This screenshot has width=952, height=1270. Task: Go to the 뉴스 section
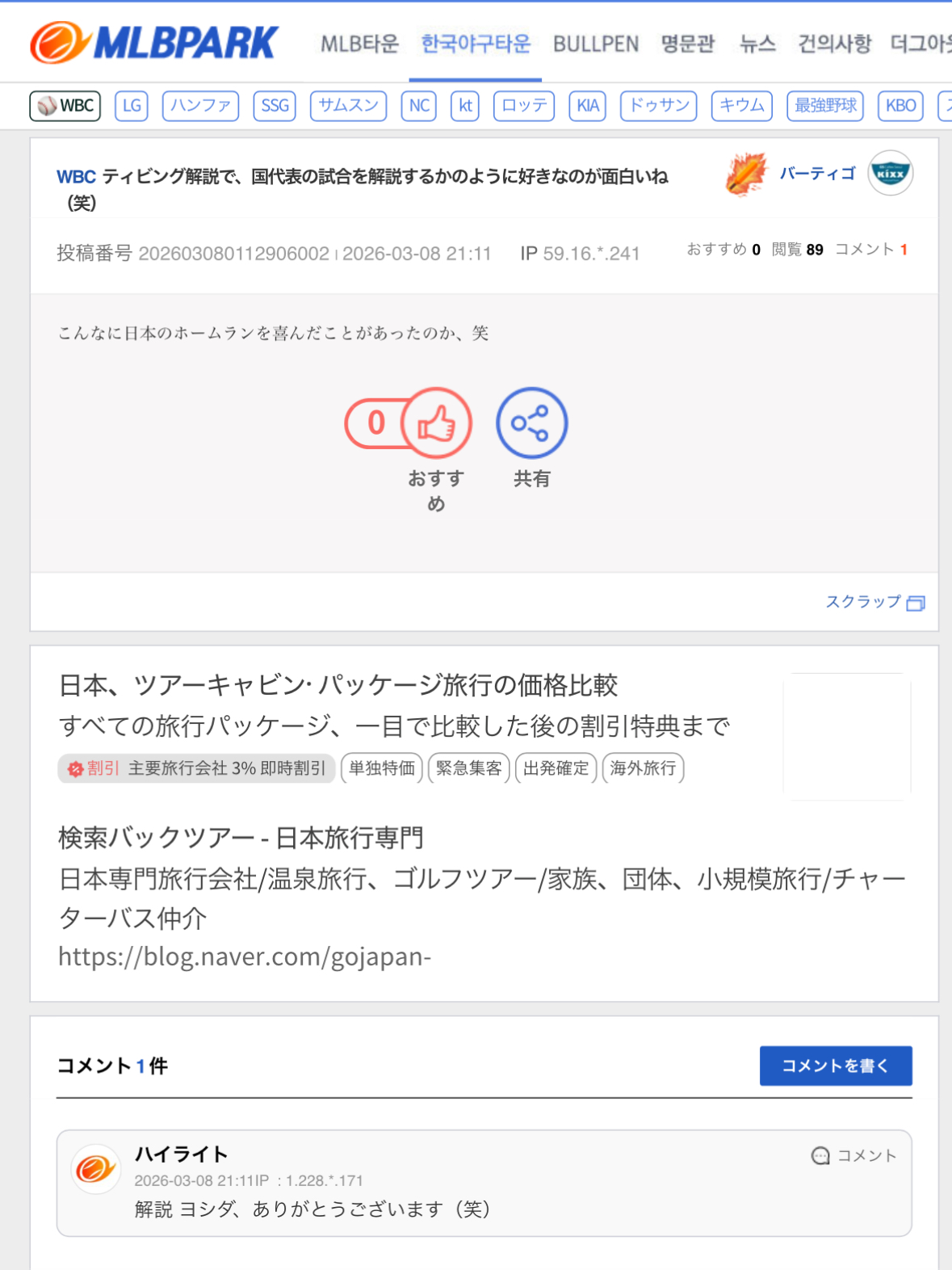pyautogui.click(x=757, y=44)
